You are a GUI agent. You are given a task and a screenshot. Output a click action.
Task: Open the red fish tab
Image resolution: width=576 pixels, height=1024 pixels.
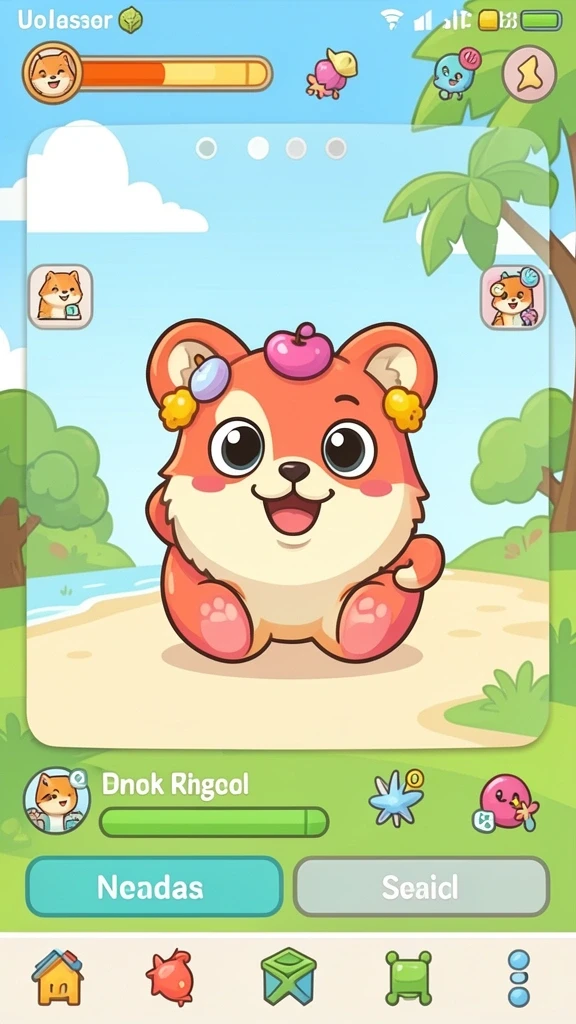click(x=170, y=978)
